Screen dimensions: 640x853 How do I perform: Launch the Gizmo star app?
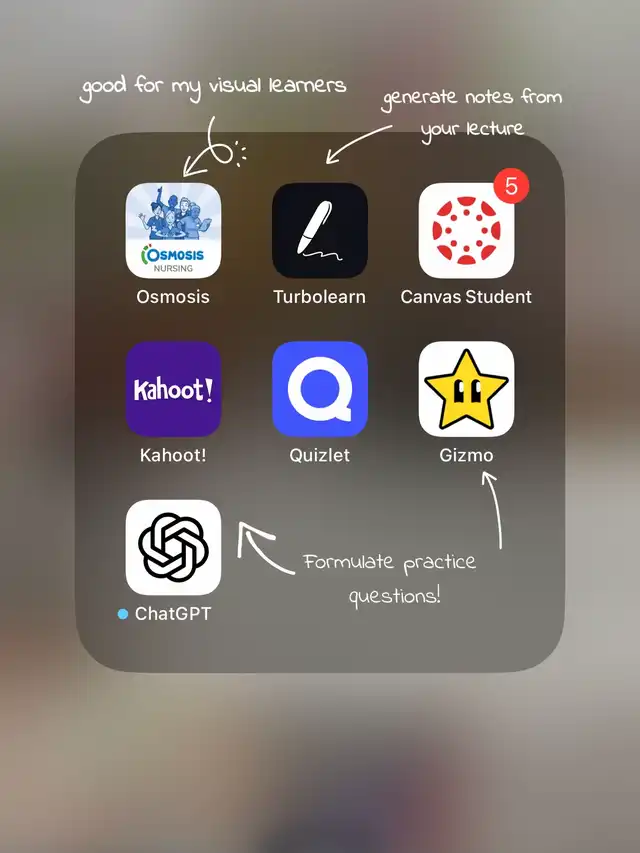(466, 389)
